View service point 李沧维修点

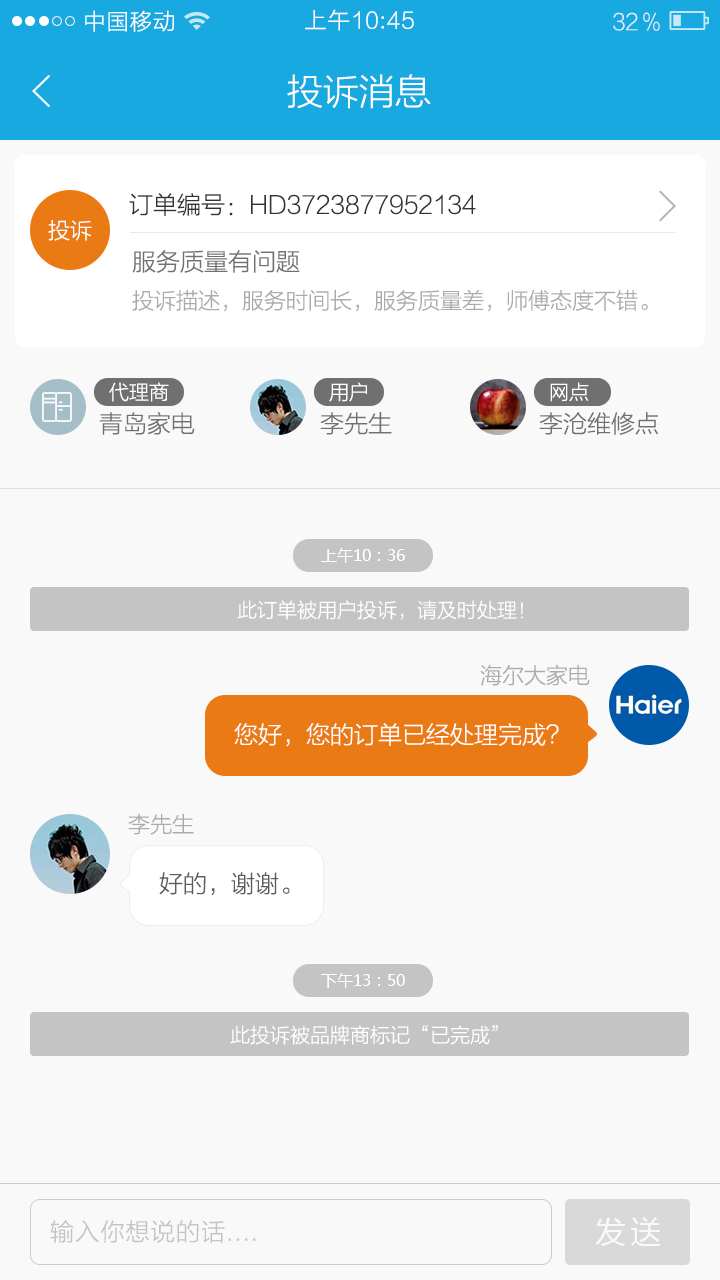click(565, 408)
